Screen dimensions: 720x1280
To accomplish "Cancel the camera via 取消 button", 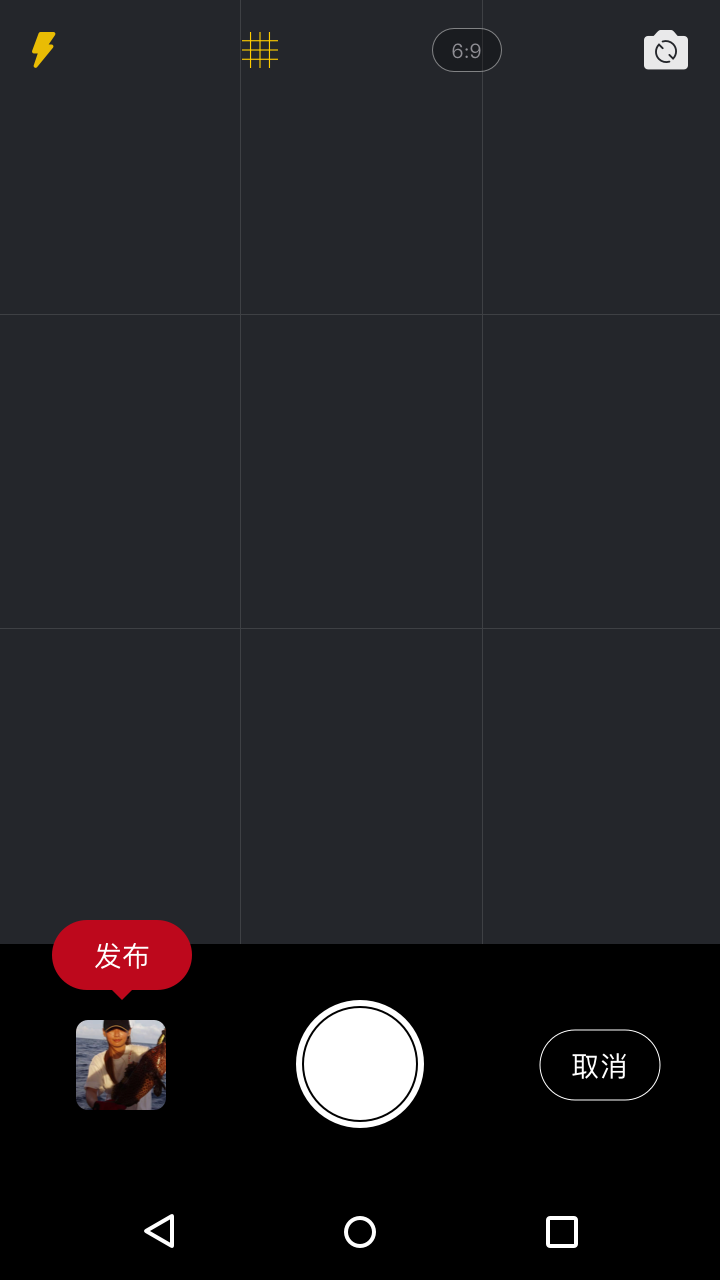I will tap(600, 1064).
